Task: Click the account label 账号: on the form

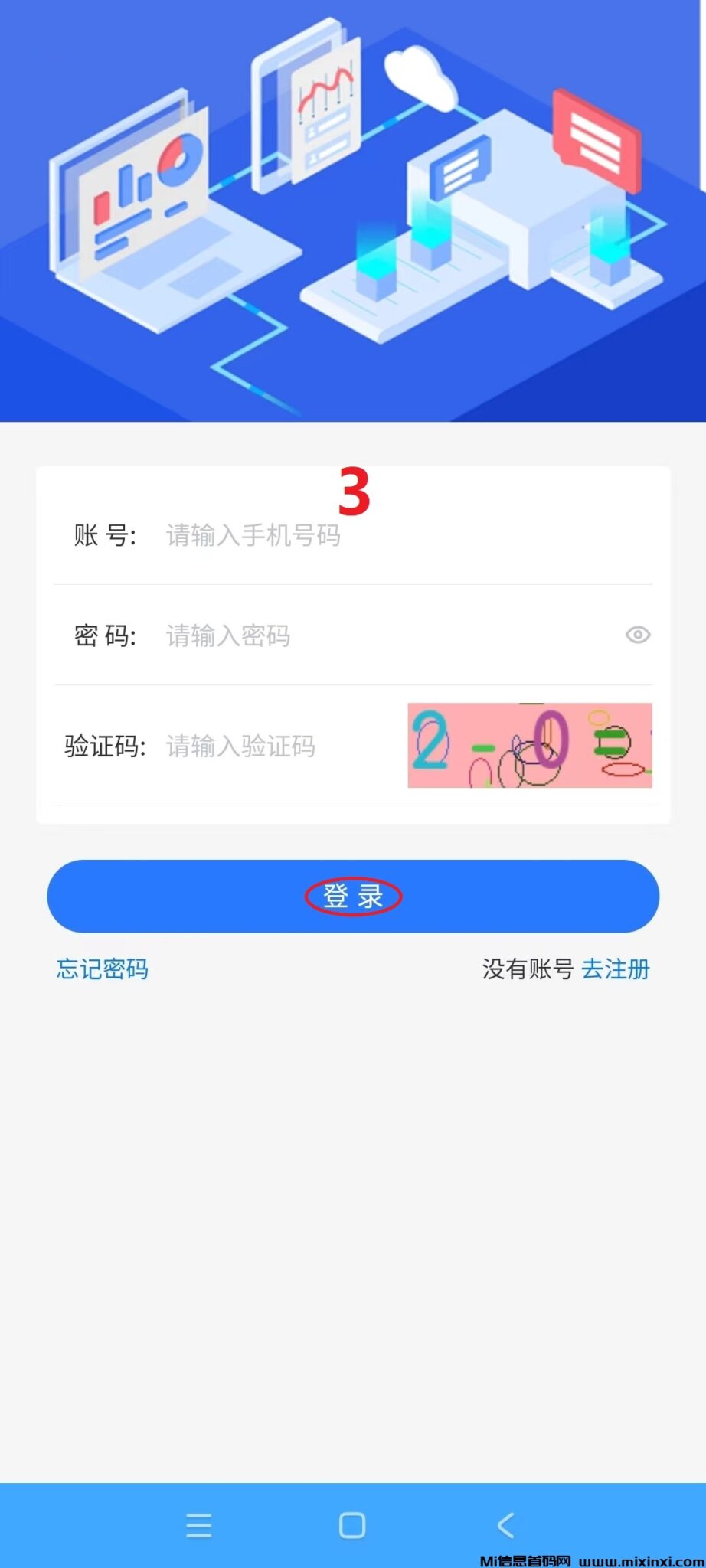Action: pyautogui.click(x=105, y=537)
